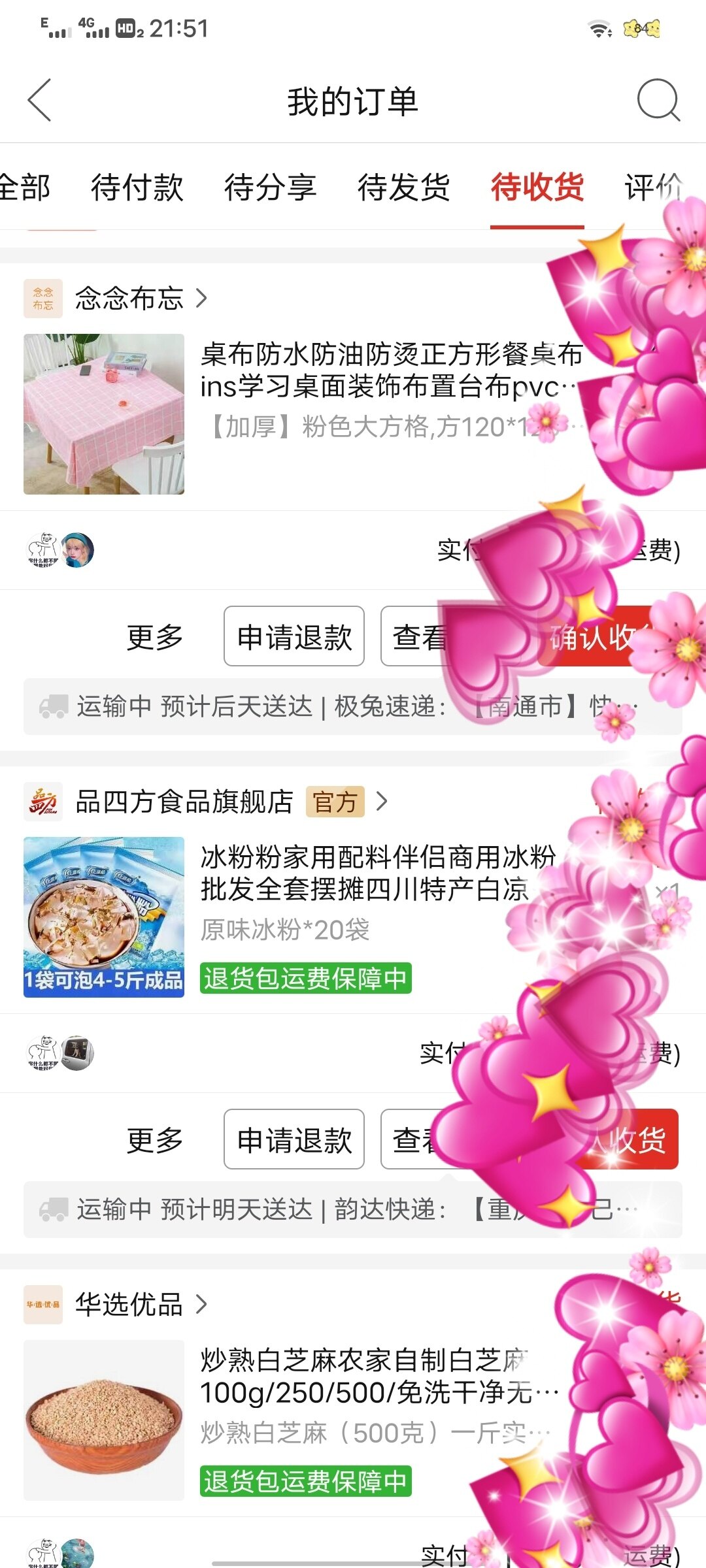Tap 更多 on the 念念布忘 order
The width and height of the screenshot is (706, 1568).
pyautogui.click(x=154, y=637)
